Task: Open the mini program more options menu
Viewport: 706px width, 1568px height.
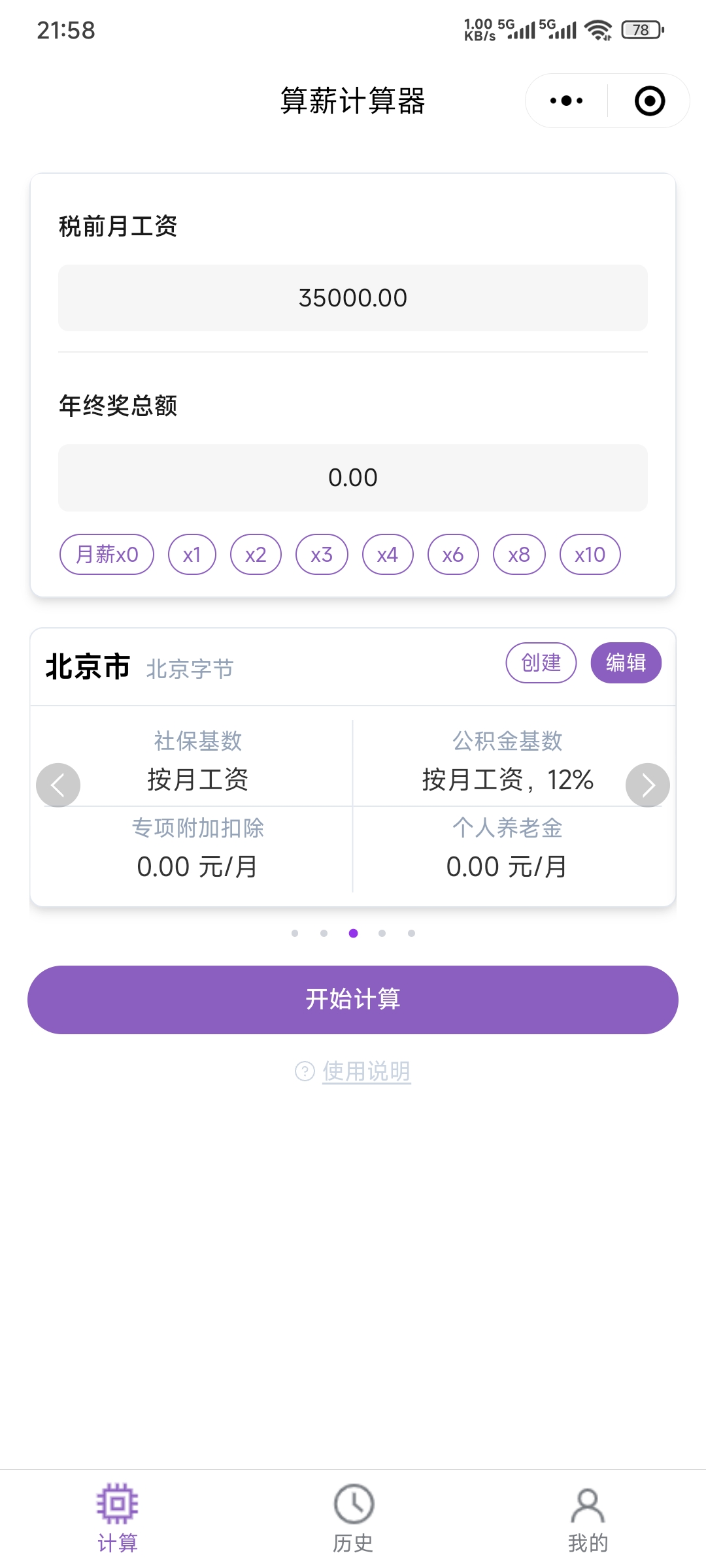Action: point(566,101)
